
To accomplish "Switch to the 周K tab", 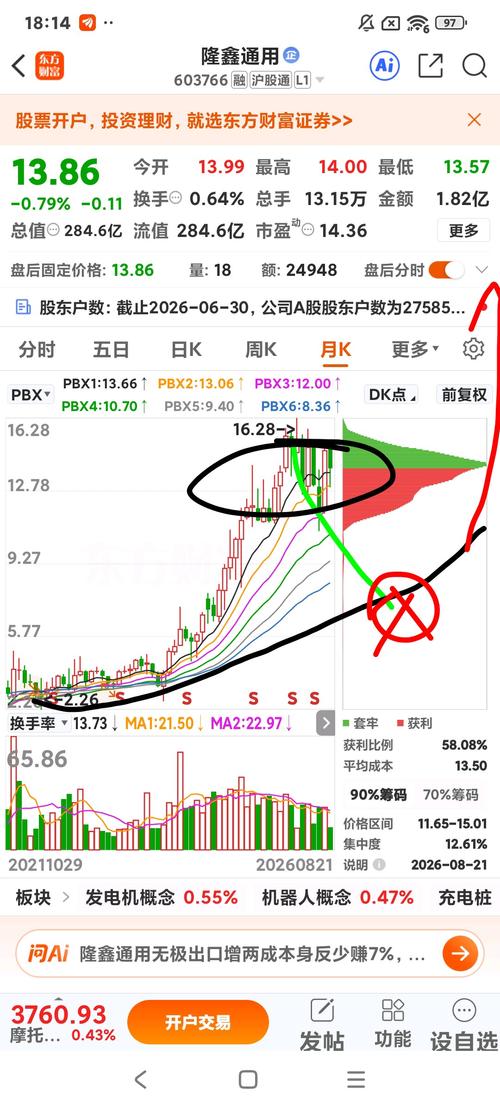I will (x=261, y=349).
